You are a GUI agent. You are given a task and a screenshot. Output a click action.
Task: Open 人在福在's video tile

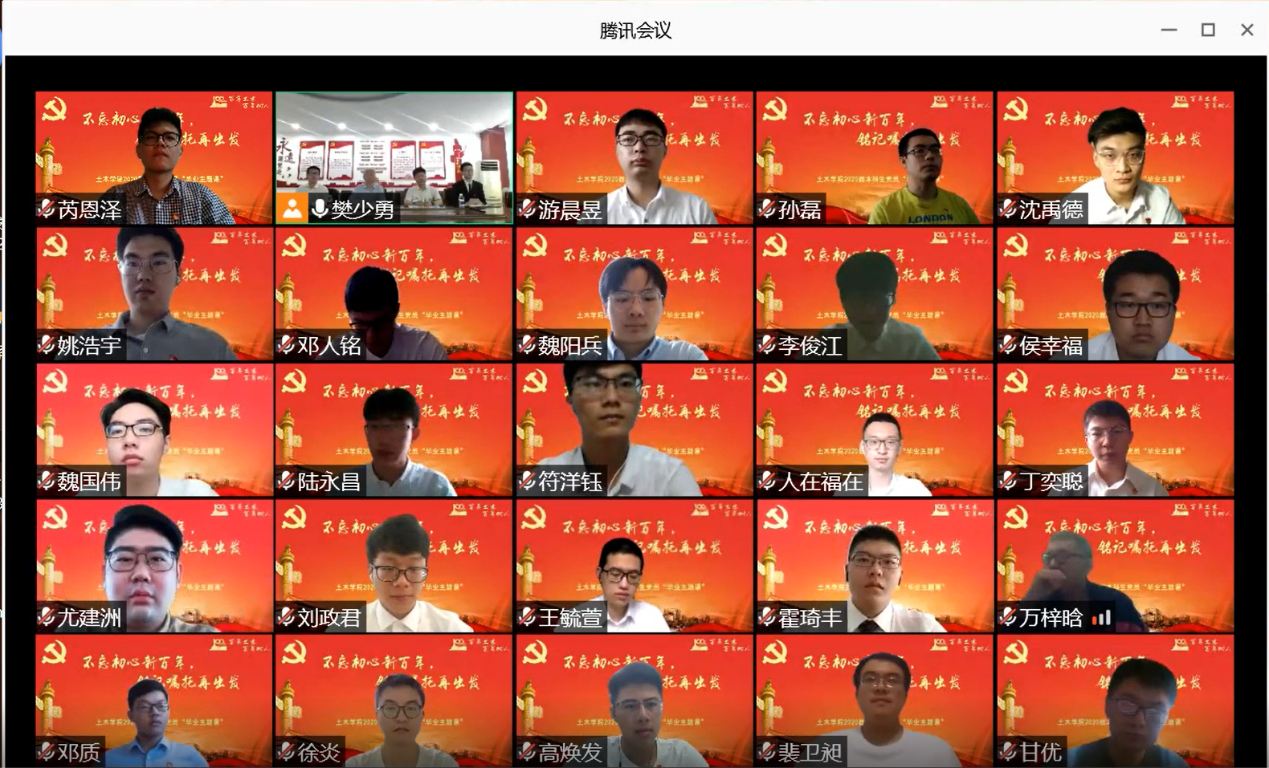874,429
